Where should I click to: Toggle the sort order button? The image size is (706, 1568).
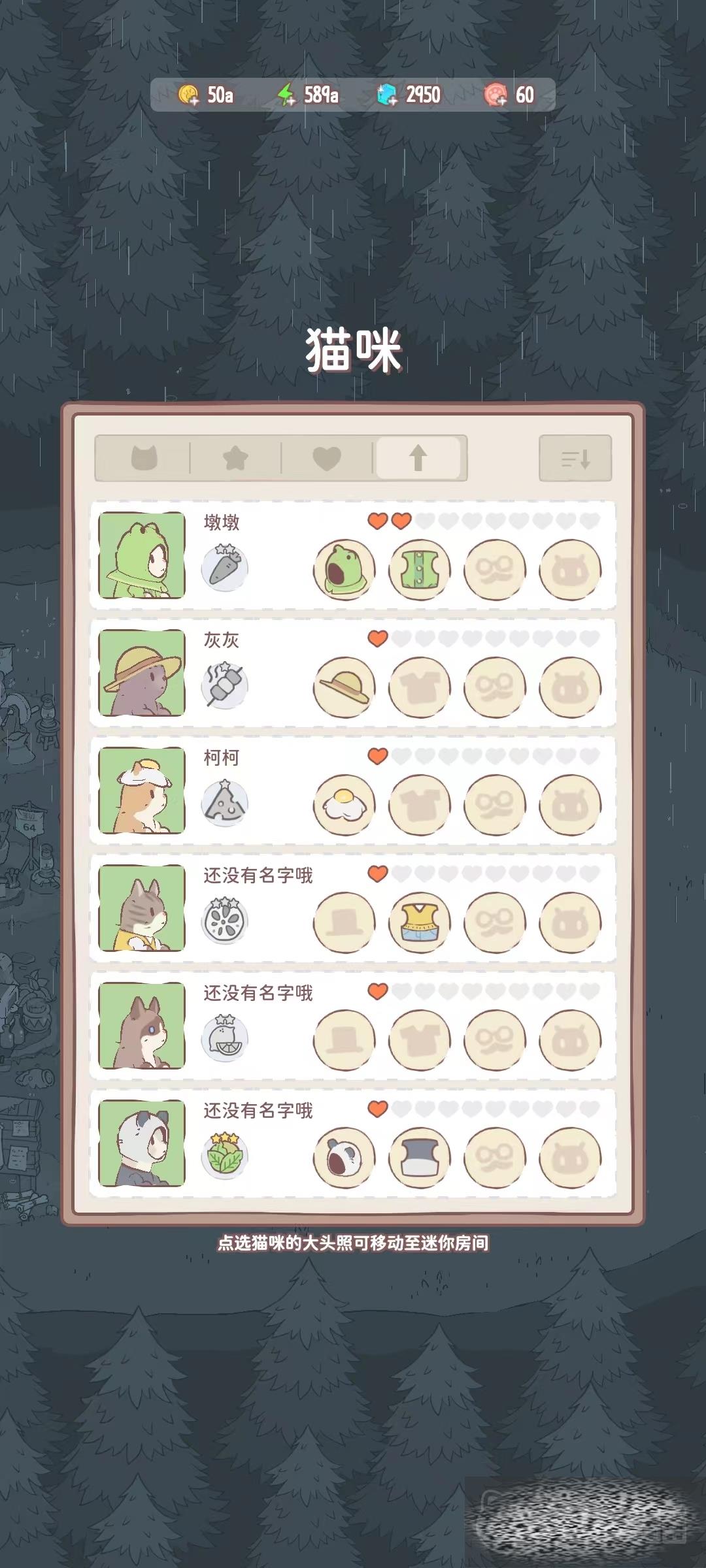575,459
